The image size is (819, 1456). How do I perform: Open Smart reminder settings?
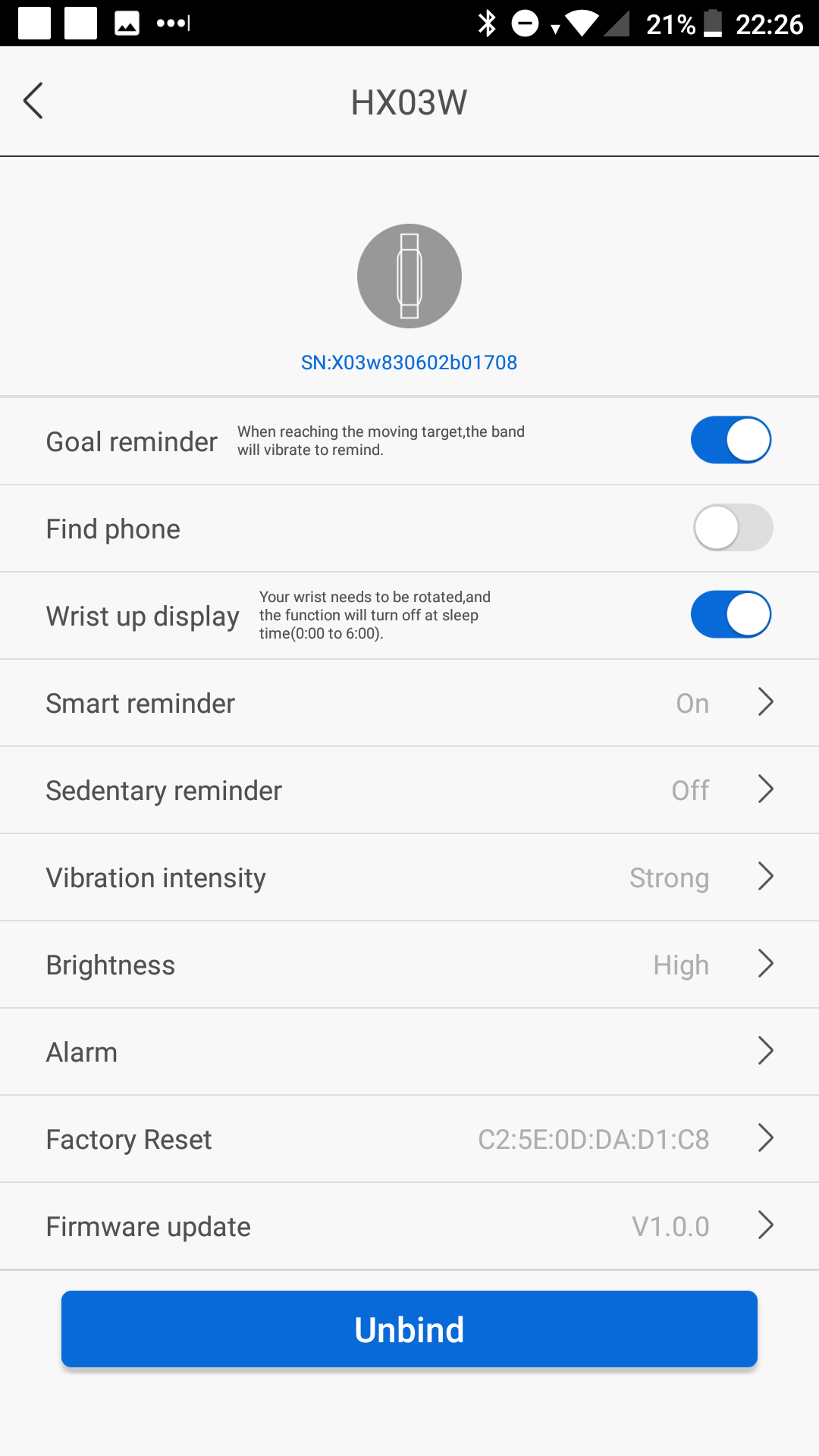coord(409,703)
